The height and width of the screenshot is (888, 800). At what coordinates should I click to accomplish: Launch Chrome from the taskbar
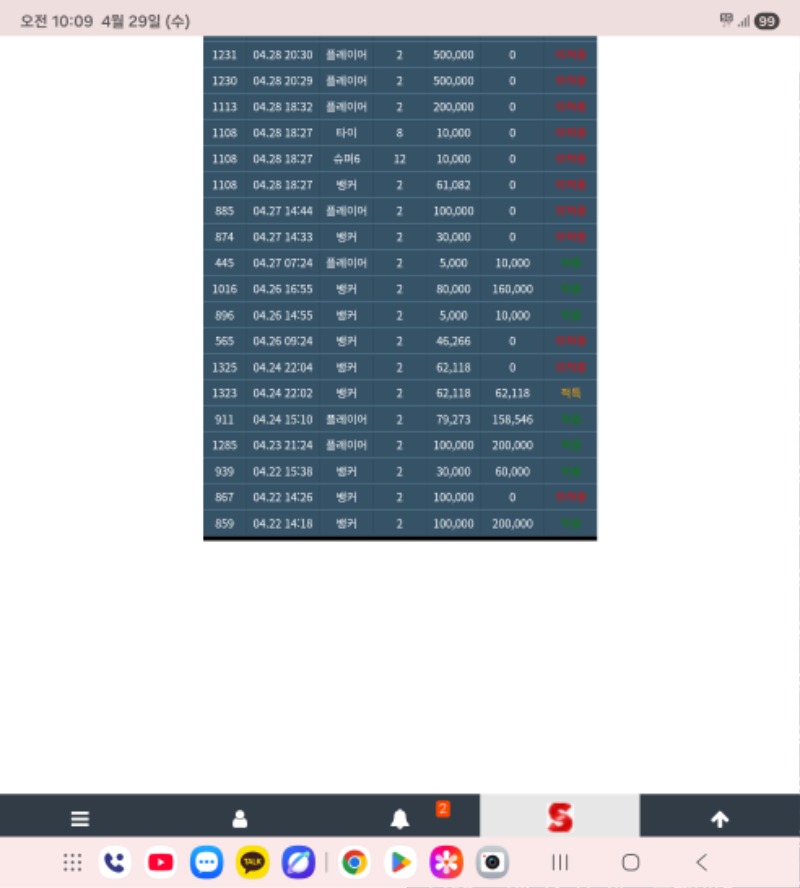[x=354, y=862]
